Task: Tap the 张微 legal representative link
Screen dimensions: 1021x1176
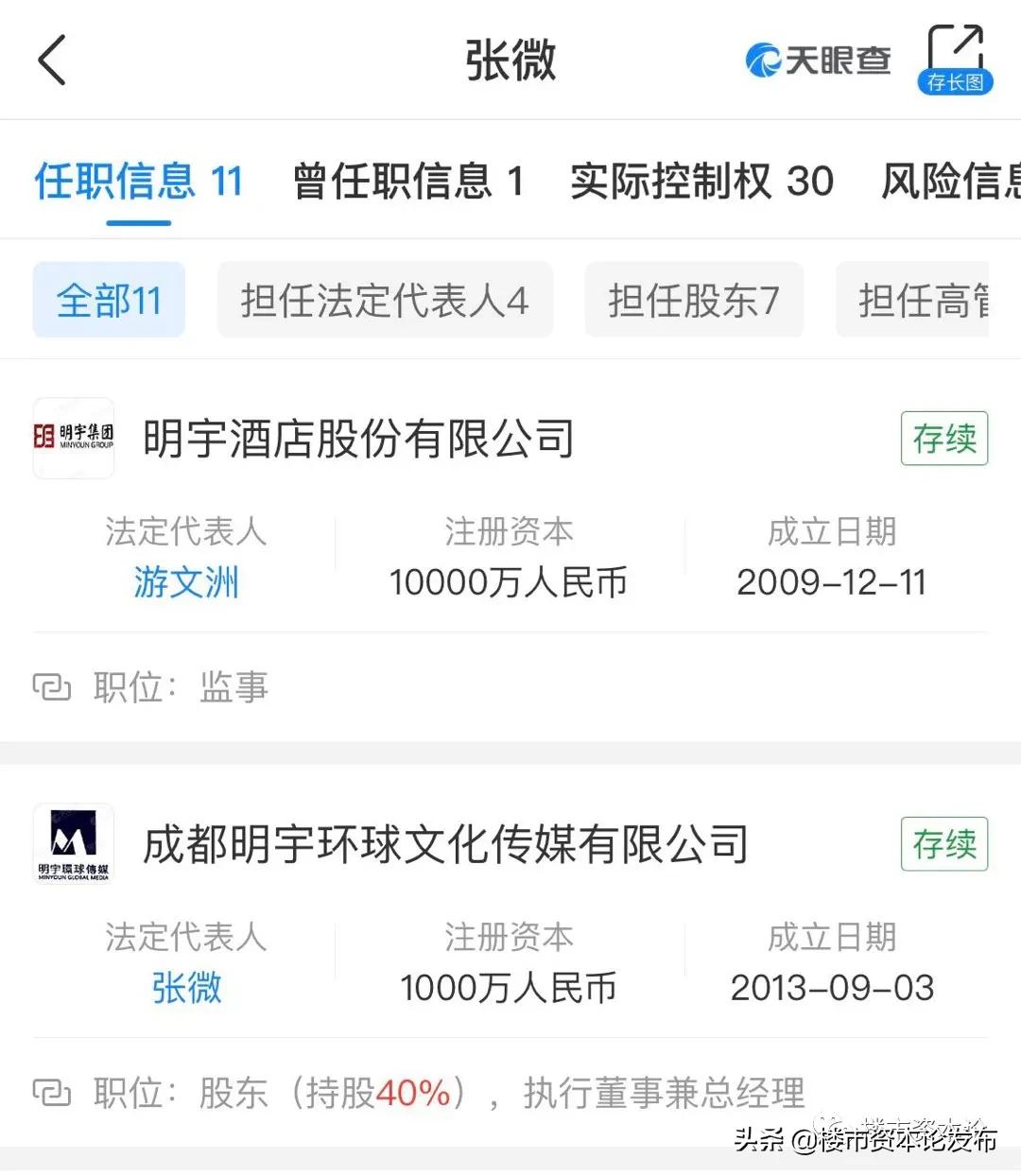Action: pos(186,989)
